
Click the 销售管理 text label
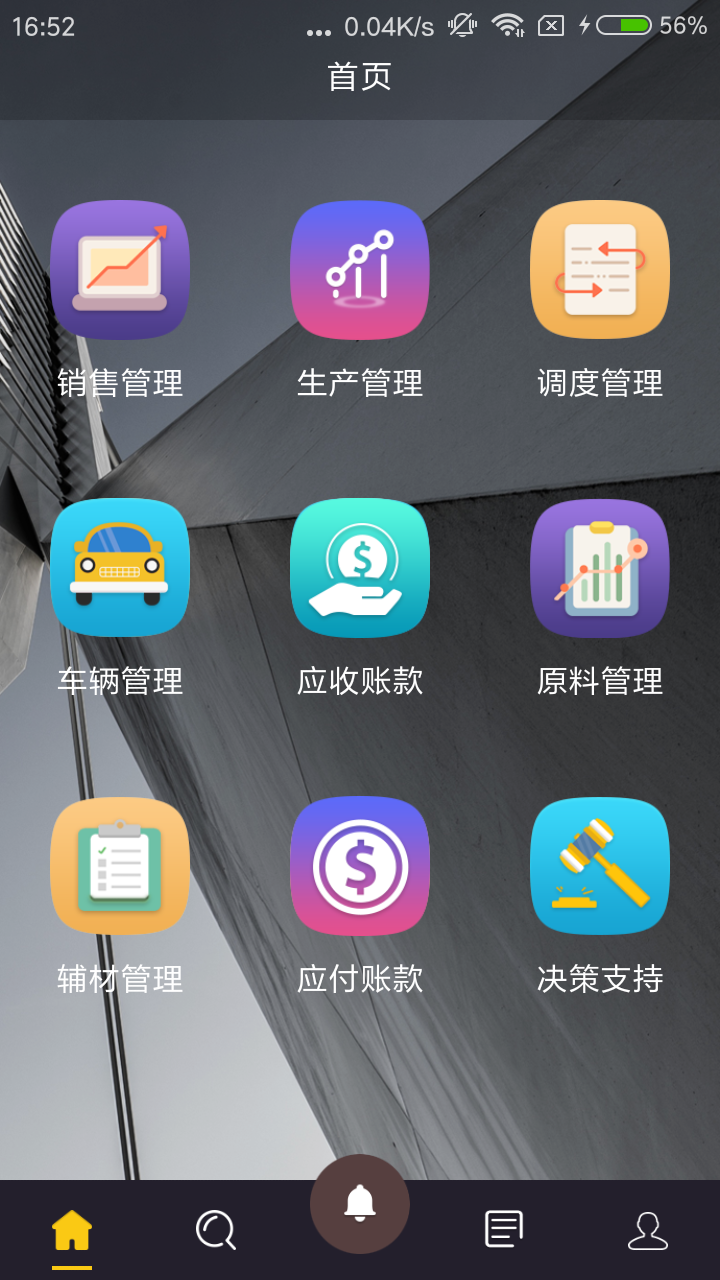(120, 381)
